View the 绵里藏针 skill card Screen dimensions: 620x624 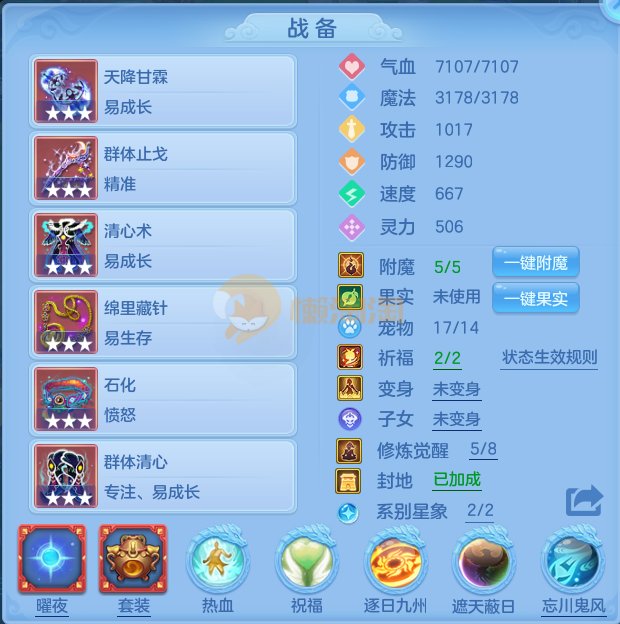[163, 323]
